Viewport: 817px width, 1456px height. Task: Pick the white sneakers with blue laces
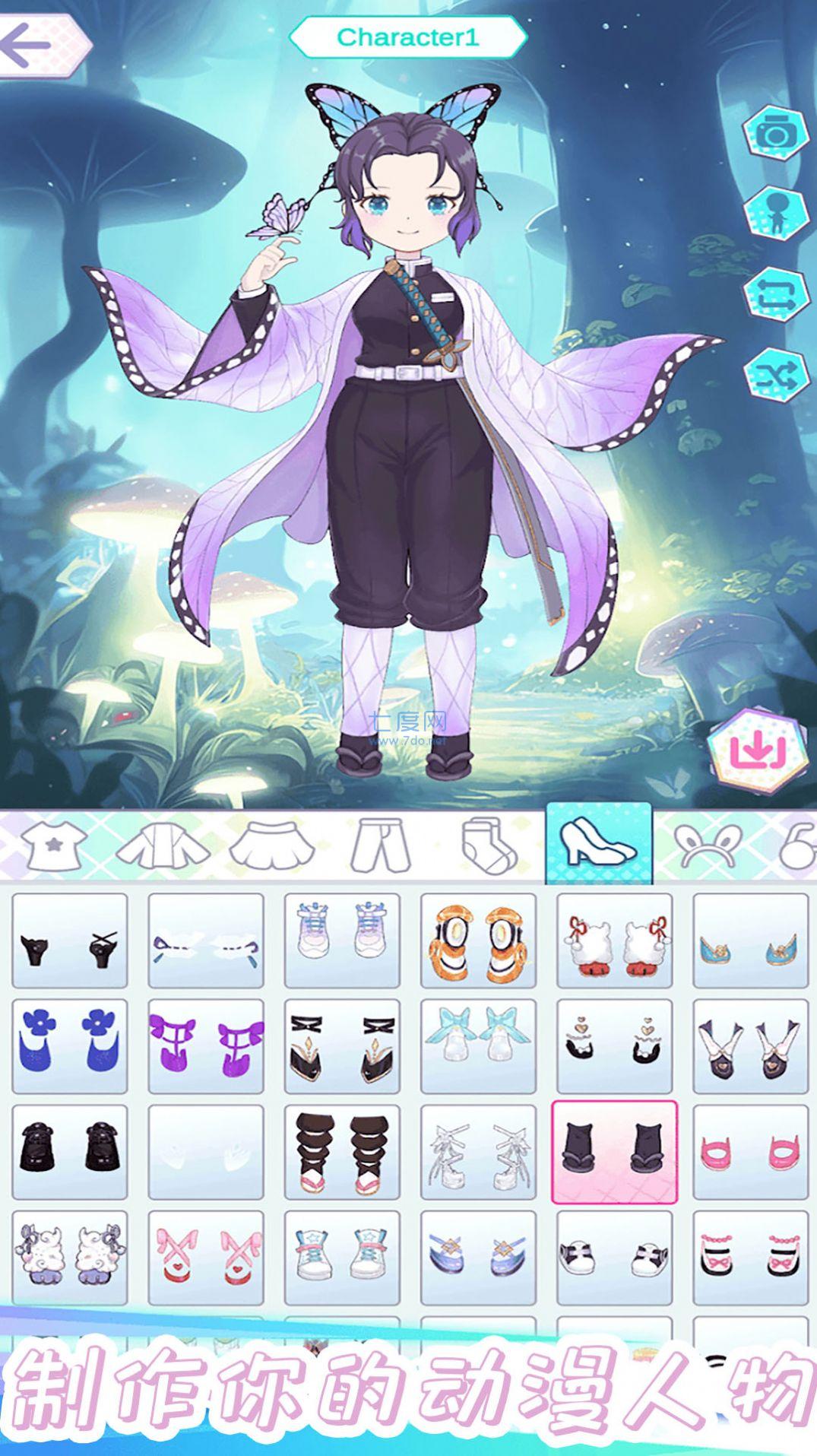click(342, 940)
